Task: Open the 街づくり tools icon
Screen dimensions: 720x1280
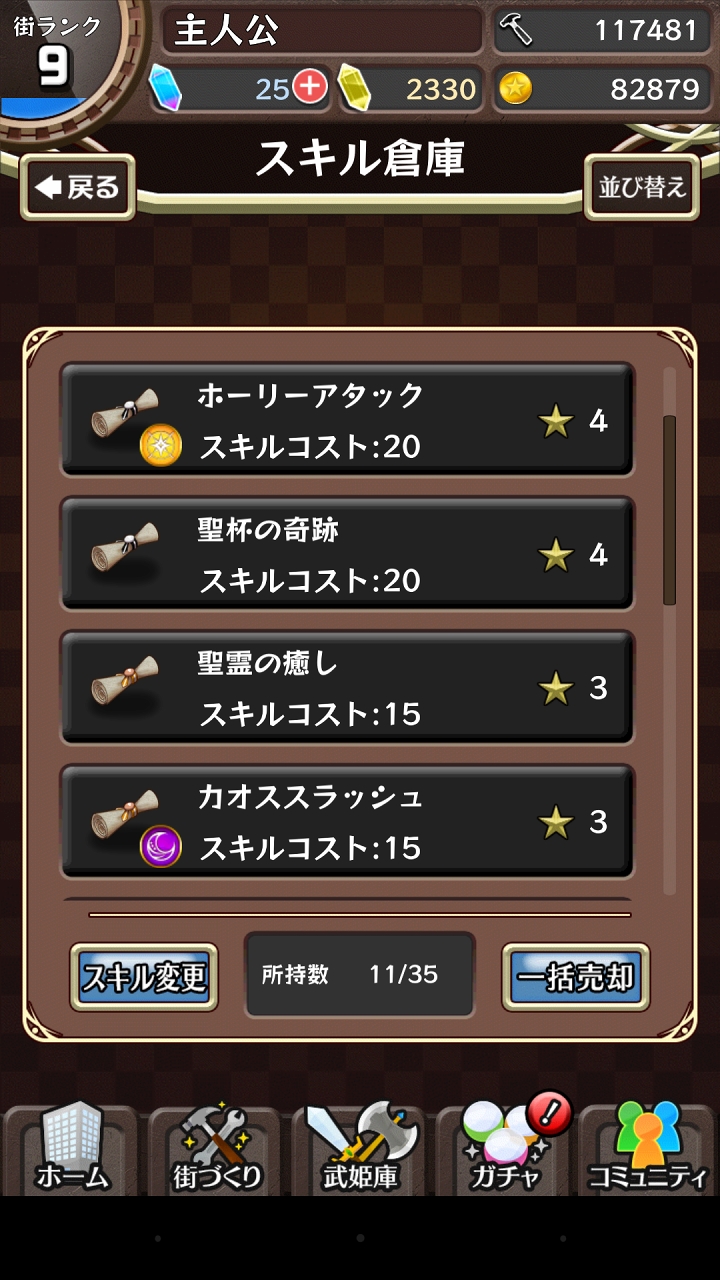Action: click(x=216, y=1146)
